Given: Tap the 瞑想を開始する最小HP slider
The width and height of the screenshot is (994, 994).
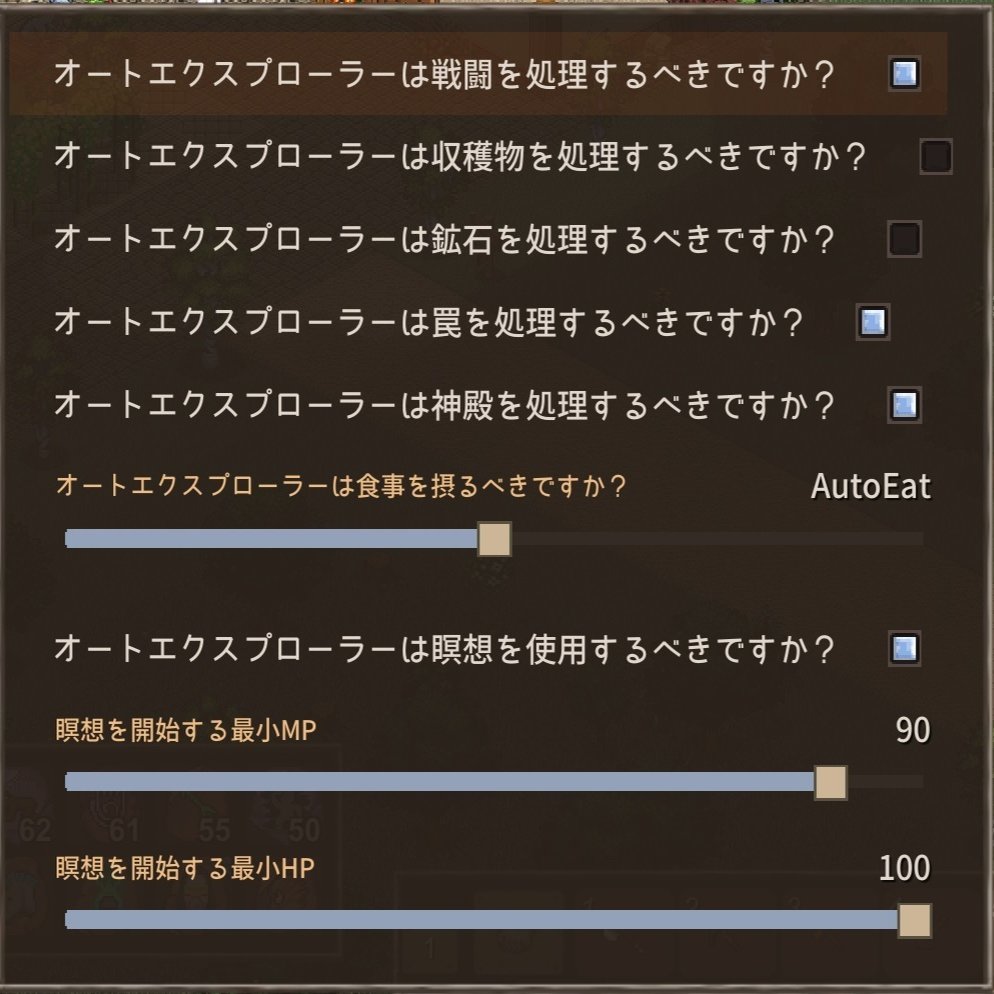Looking at the screenshot, I should [494, 920].
